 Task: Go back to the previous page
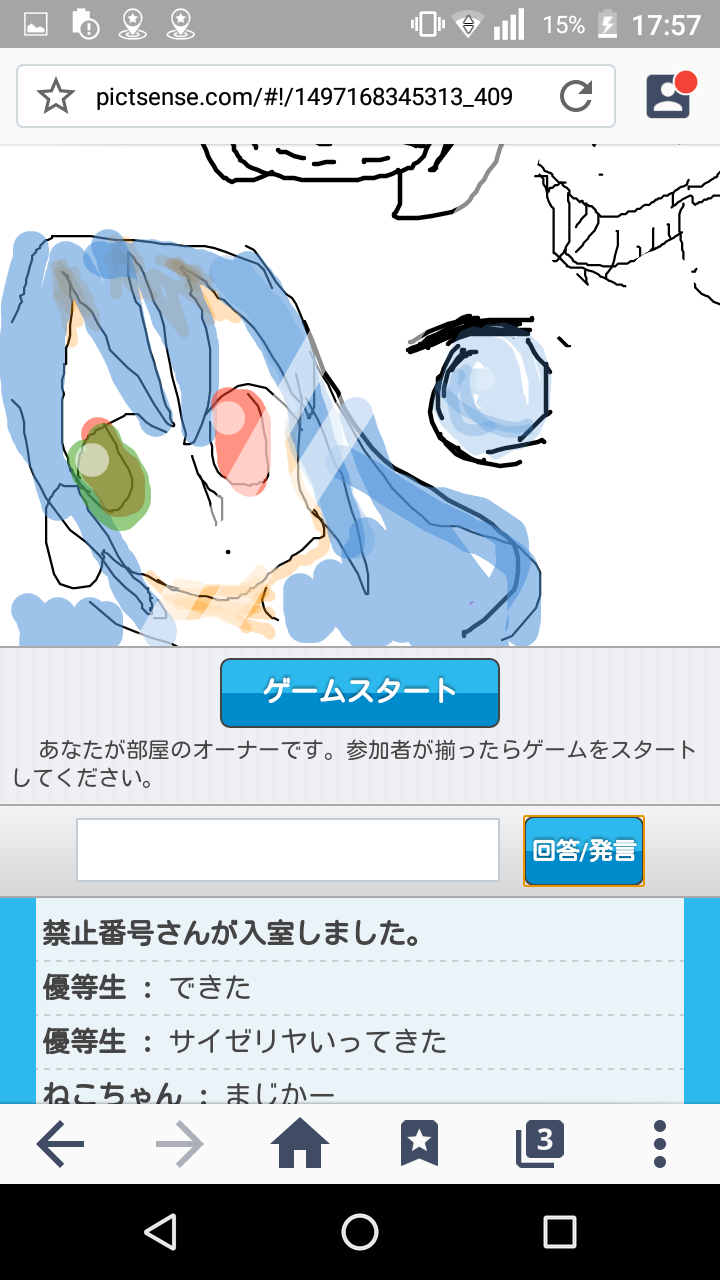[x=60, y=1144]
